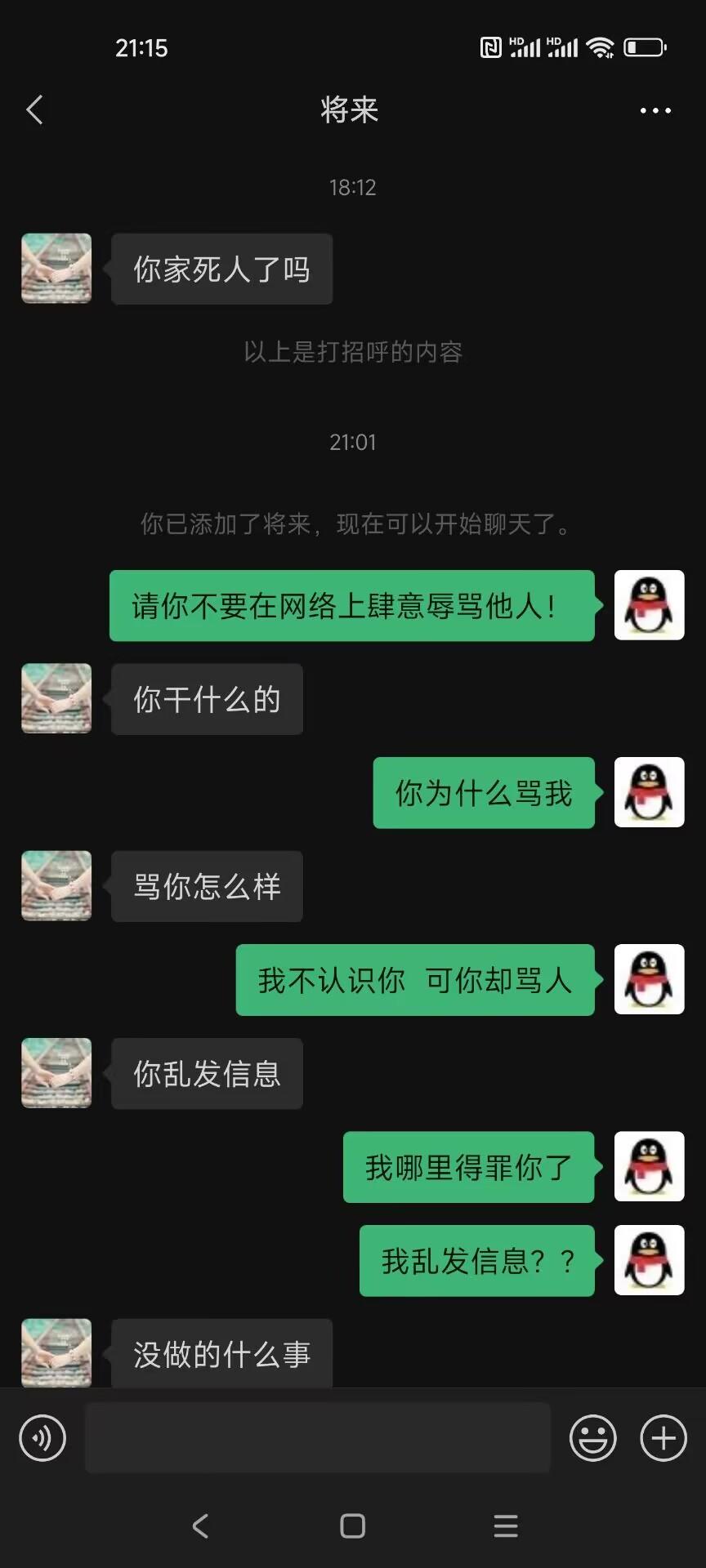The height and width of the screenshot is (1568, 706).
Task: Tap the message 没做的什么事
Action: (221, 1352)
